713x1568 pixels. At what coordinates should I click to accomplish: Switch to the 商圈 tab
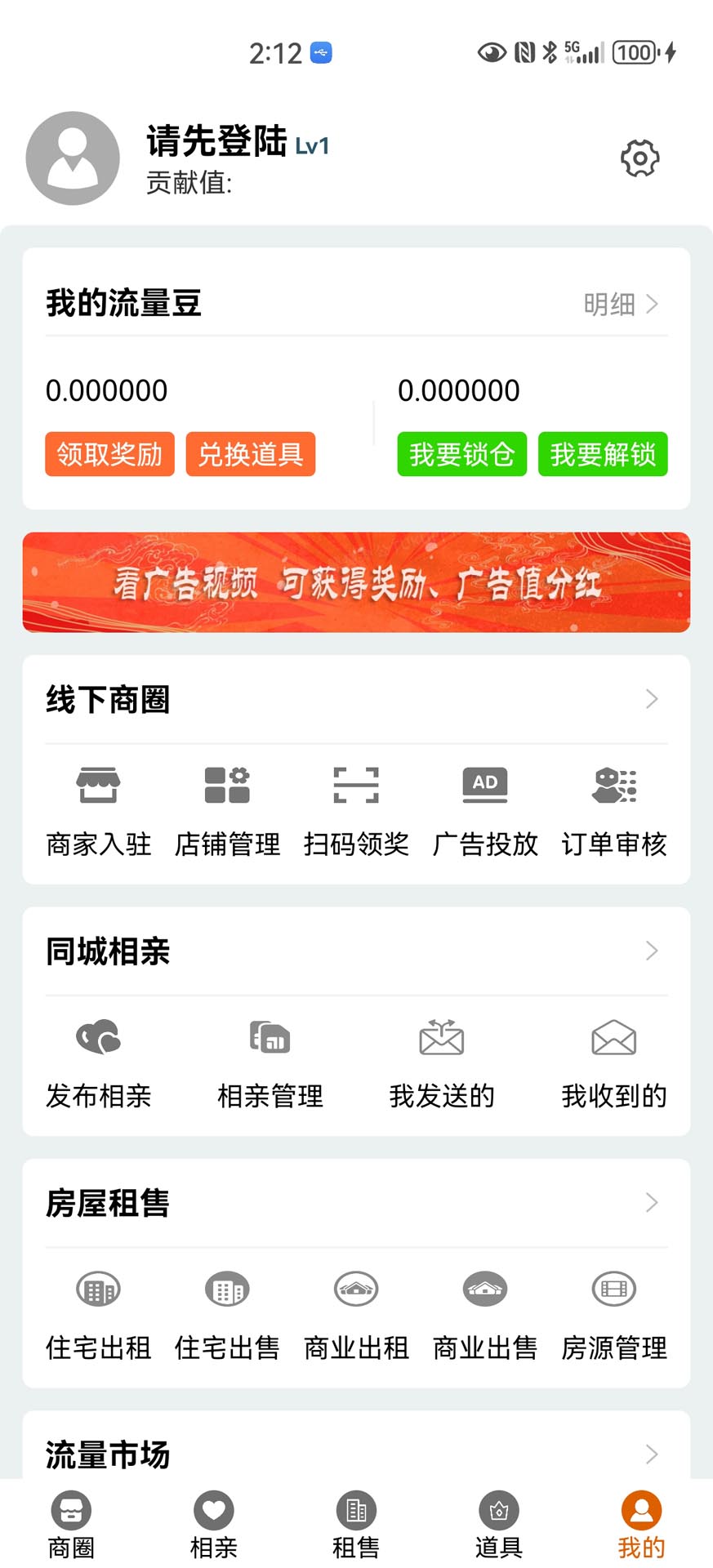(71, 1525)
